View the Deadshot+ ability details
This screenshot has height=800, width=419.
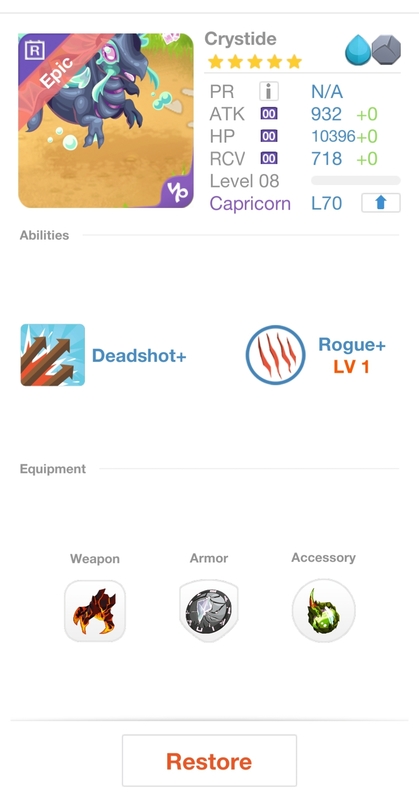click(x=104, y=355)
